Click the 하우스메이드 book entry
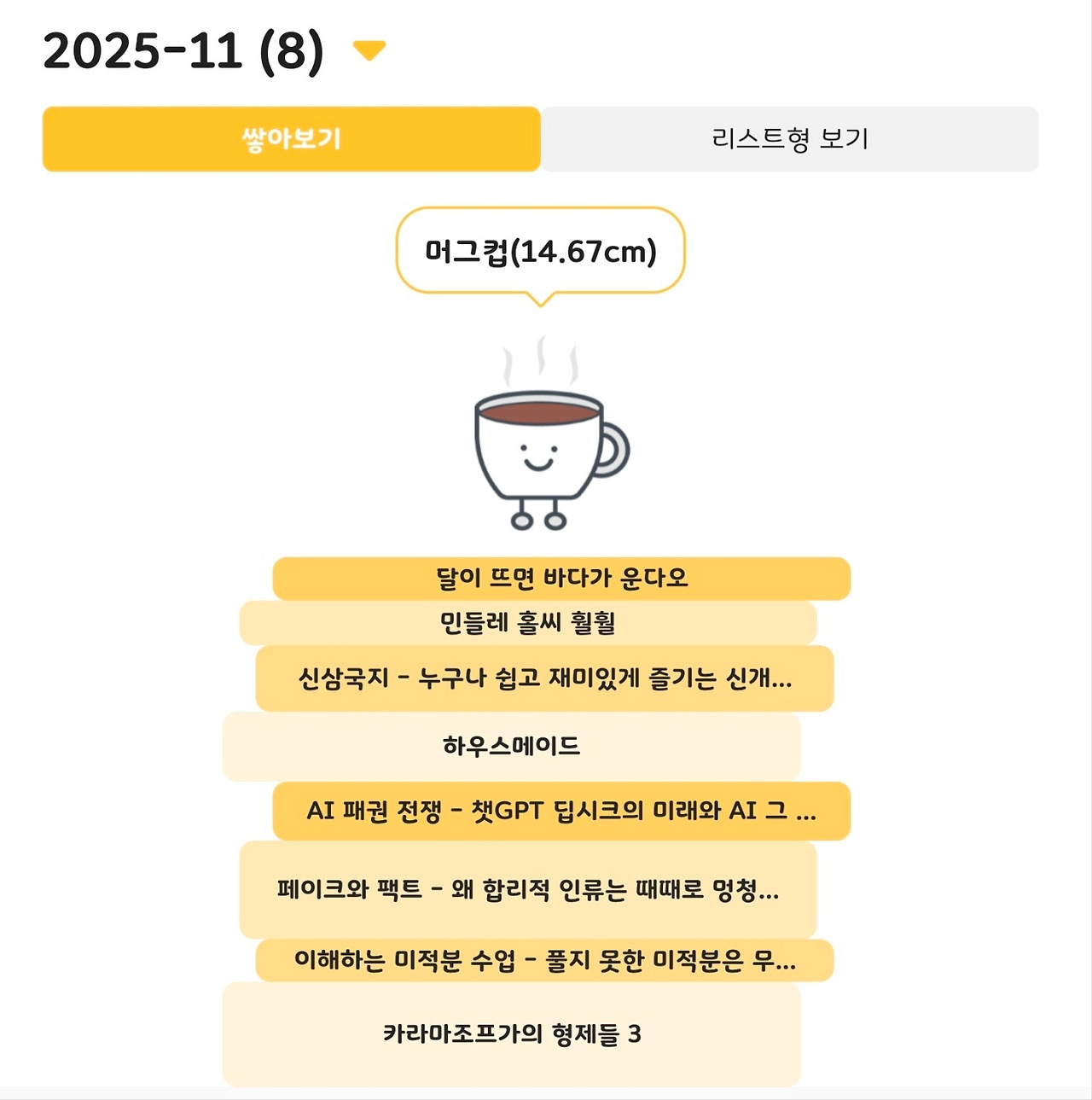Viewport: 1092px width, 1100px height. [512, 745]
